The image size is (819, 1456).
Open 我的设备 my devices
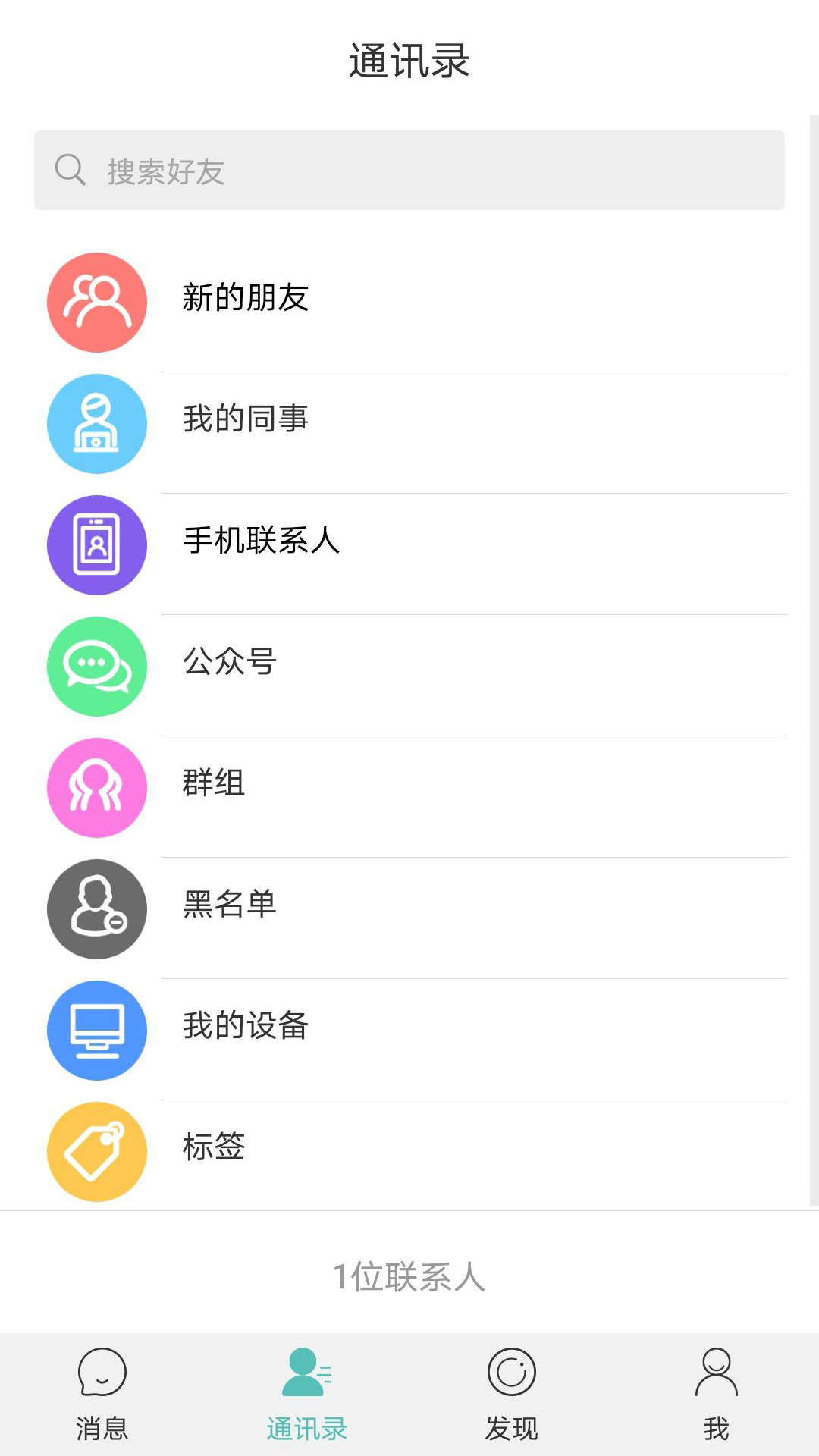tap(96, 1030)
